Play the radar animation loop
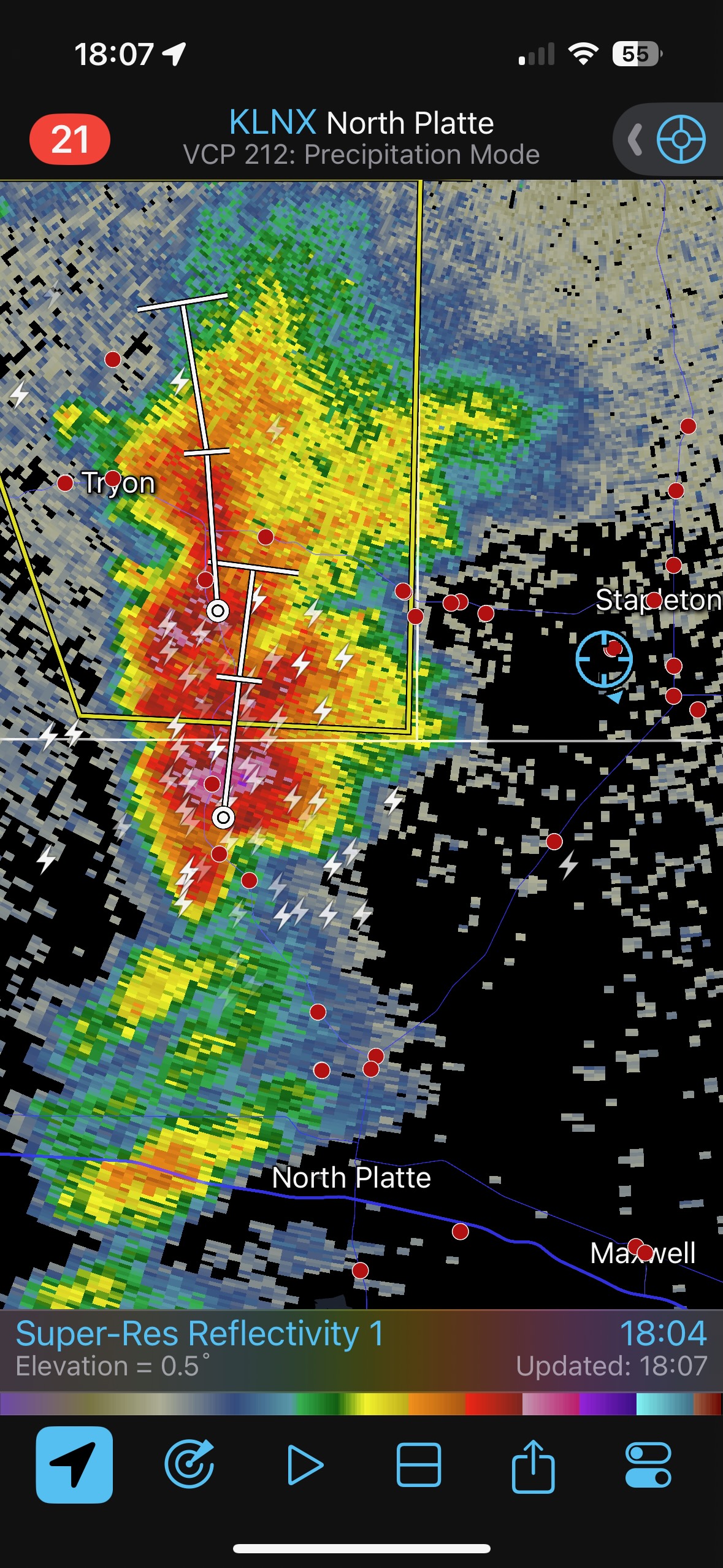The width and height of the screenshot is (723, 1568). pyautogui.click(x=305, y=1464)
